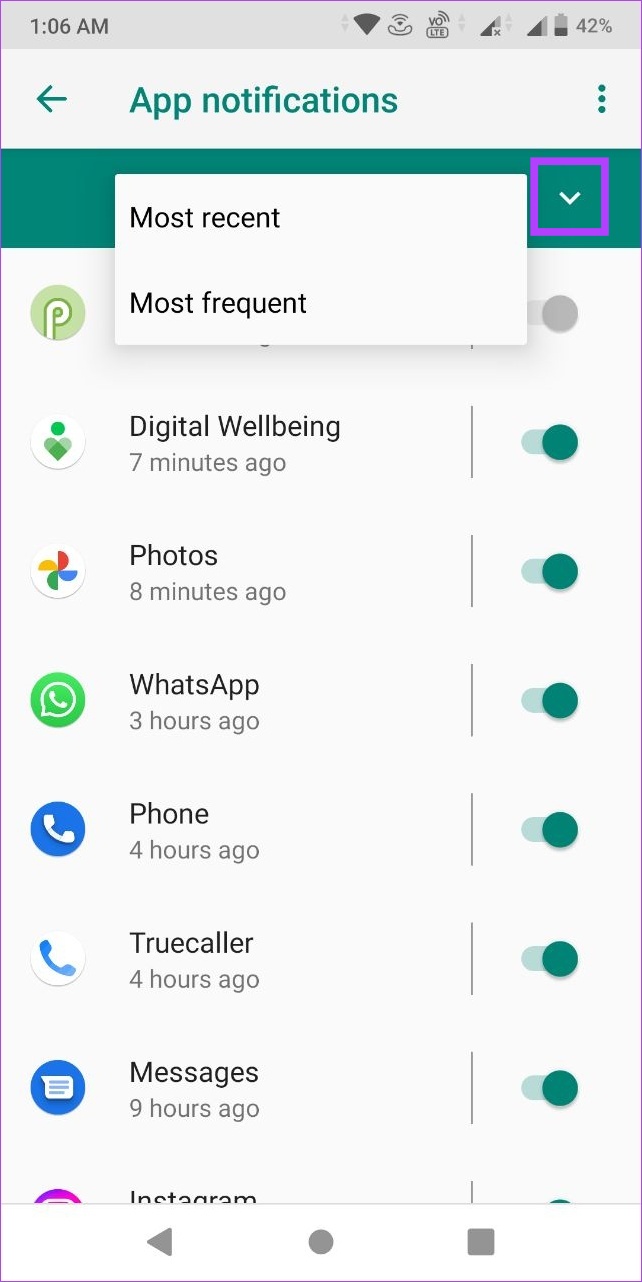Go back from App notifications
Image resolution: width=642 pixels, height=1282 pixels.
pyautogui.click(x=51, y=99)
